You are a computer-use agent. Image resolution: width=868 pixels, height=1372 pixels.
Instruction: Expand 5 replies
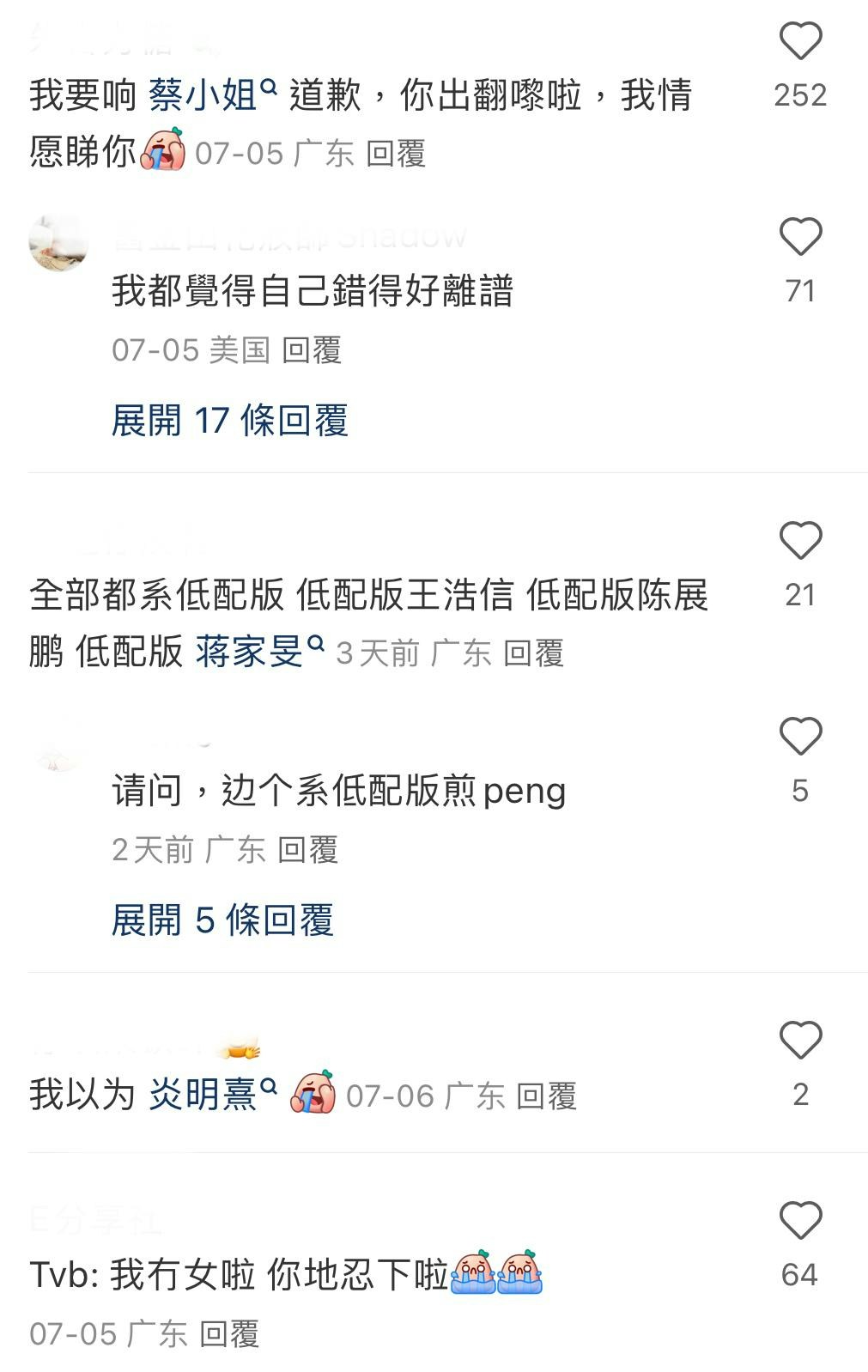222,920
